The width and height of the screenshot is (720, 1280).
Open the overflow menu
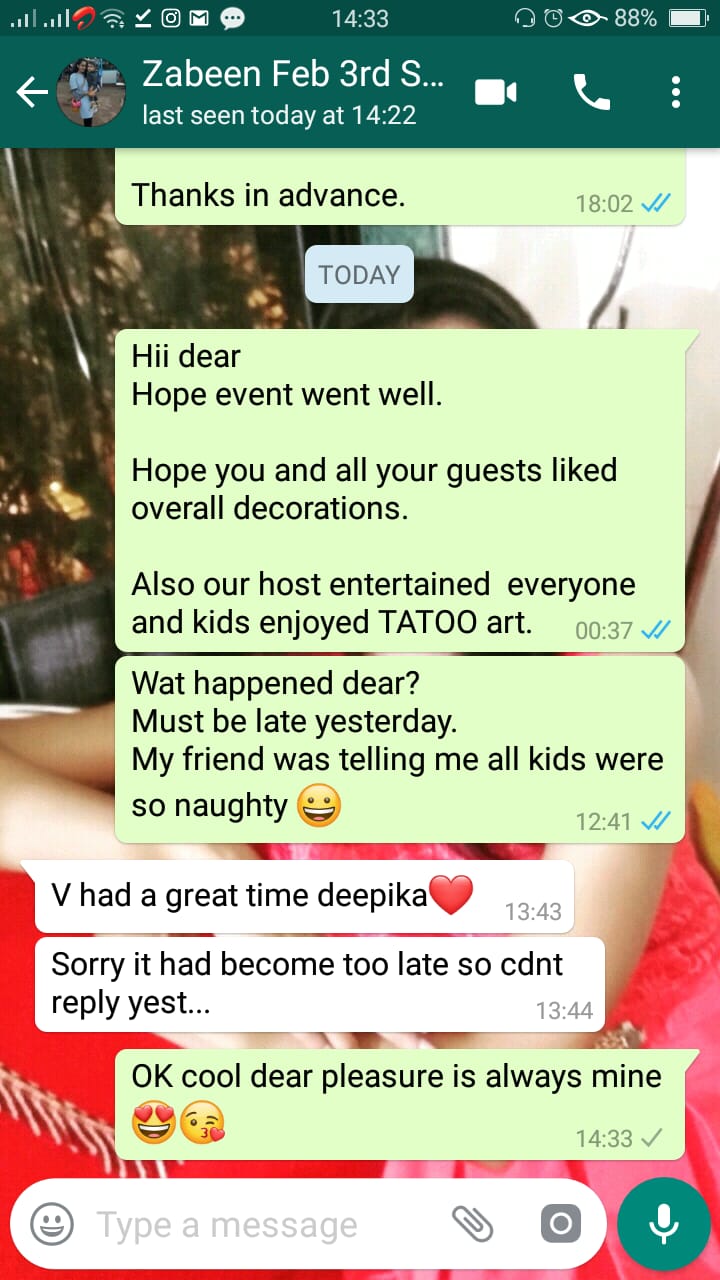(676, 93)
